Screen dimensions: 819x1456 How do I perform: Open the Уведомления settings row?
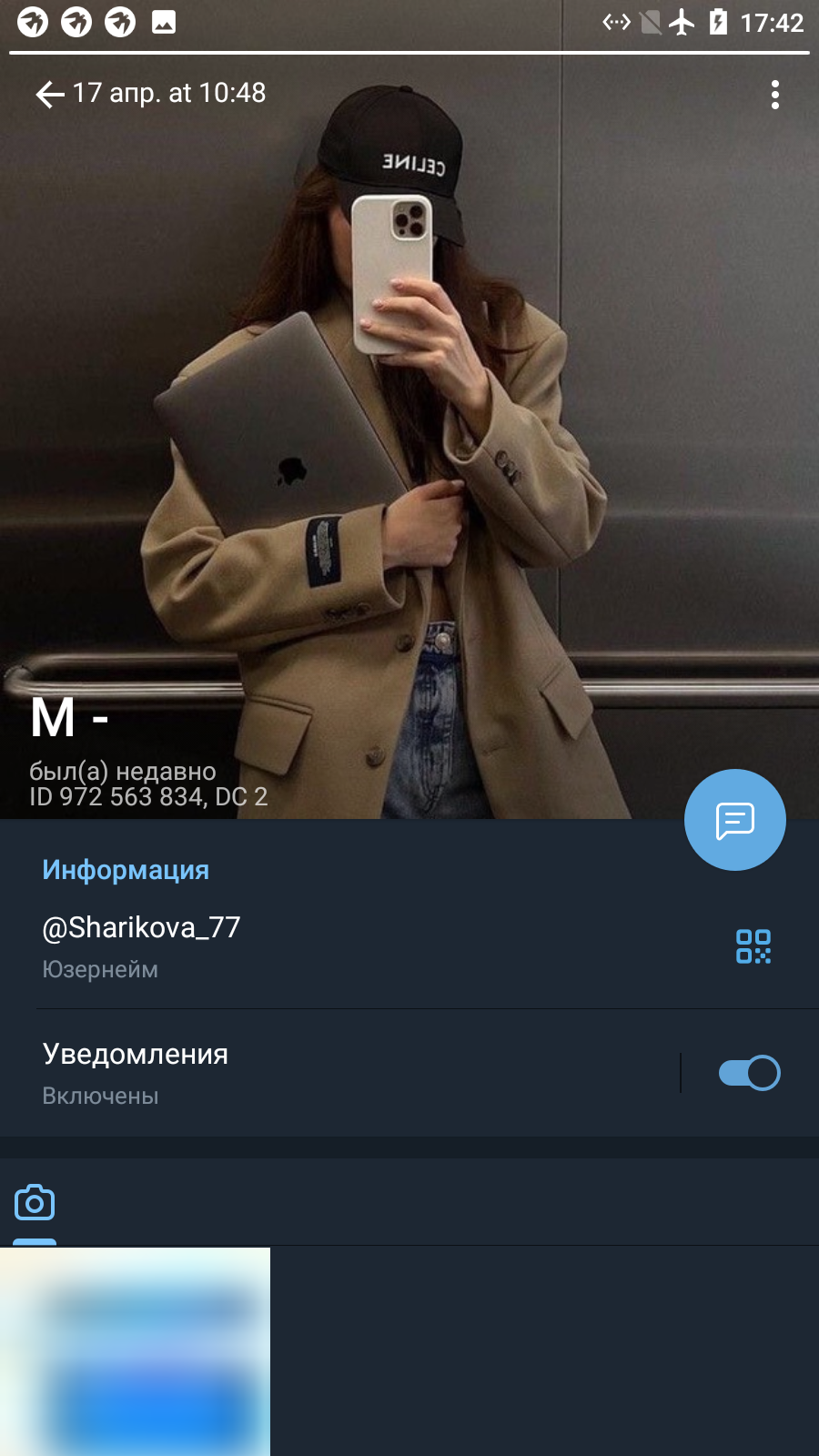coord(339,1073)
